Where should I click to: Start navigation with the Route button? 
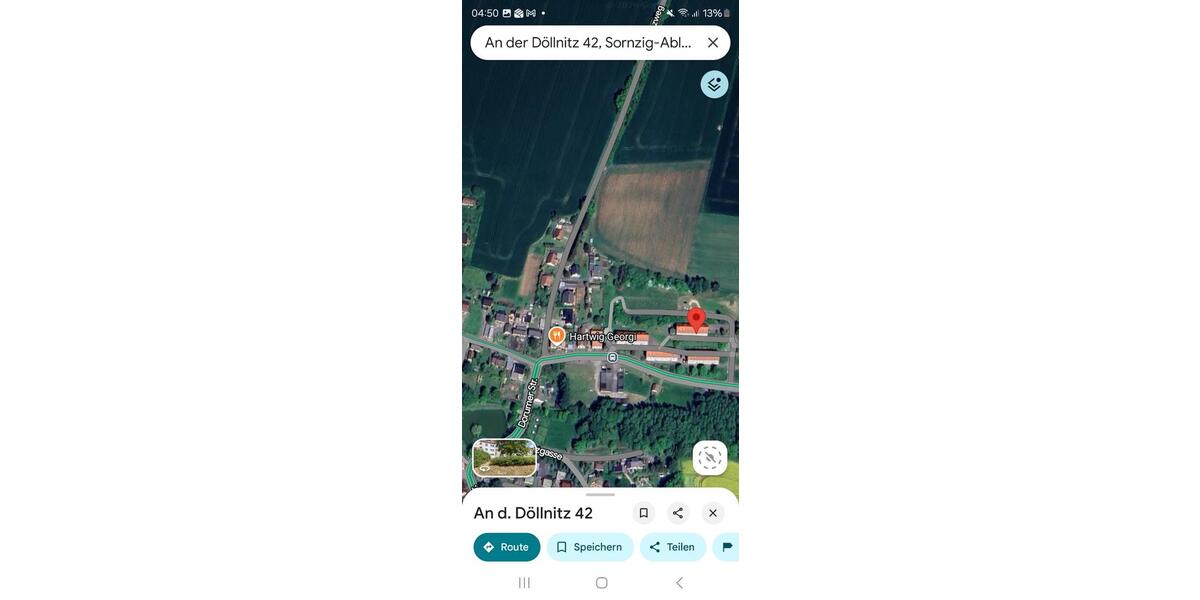506,547
